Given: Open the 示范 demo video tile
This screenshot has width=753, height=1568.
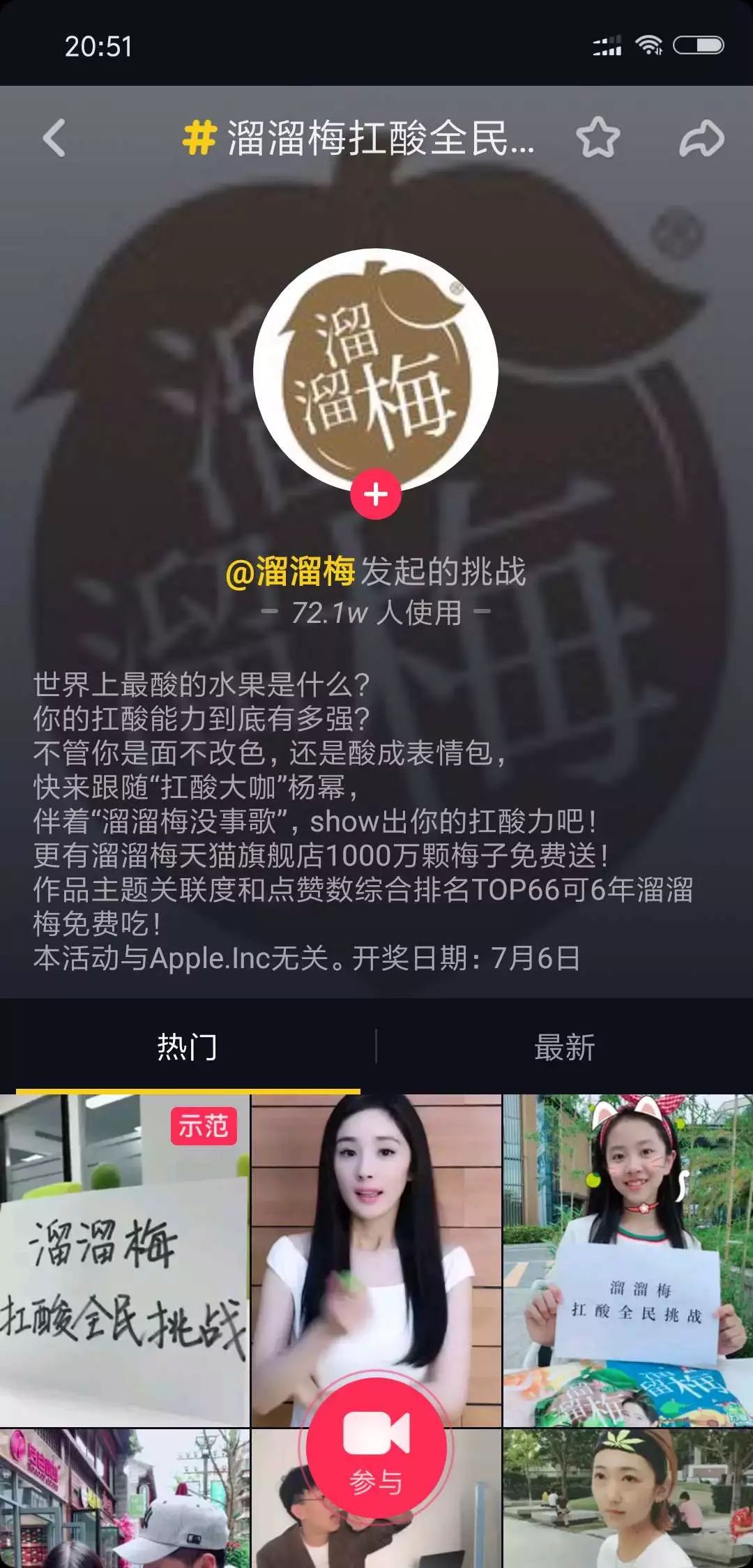Looking at the screenshot, I should (x=124, y=1259).
